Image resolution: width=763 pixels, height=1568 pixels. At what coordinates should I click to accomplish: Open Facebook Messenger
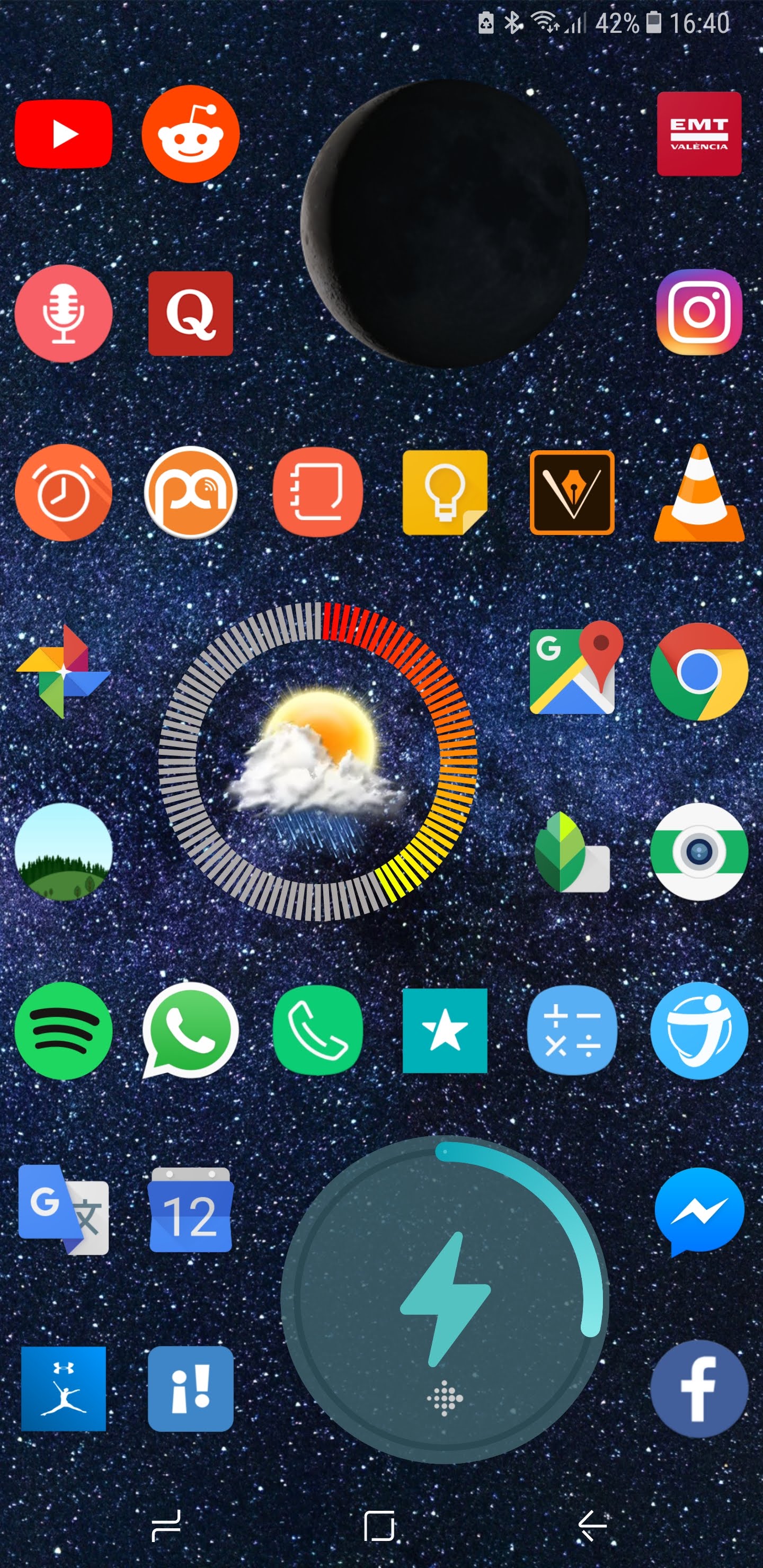pos(698,1210)
